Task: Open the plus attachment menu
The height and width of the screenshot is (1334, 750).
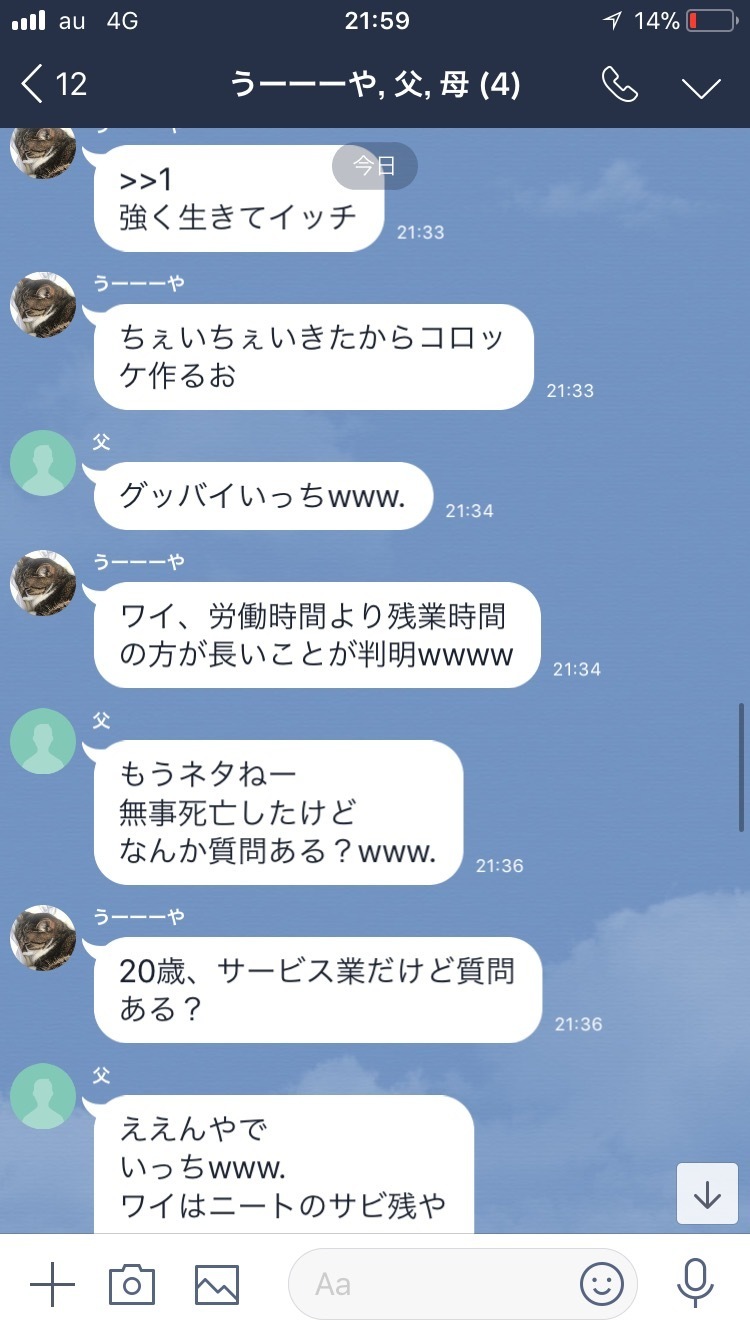Action: click(x=52, y=1284)
